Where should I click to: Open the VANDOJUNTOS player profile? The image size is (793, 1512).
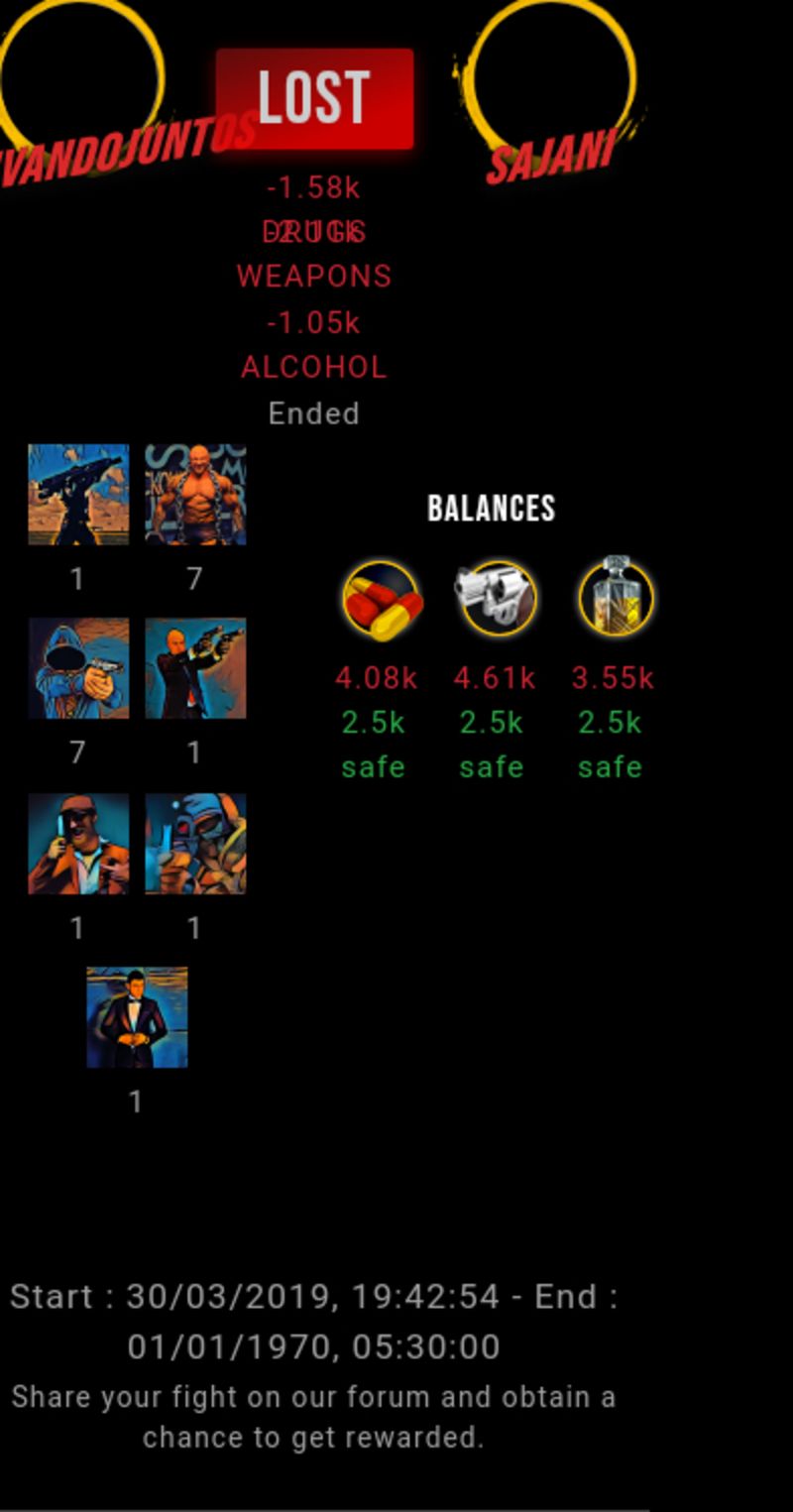(127, 148)
